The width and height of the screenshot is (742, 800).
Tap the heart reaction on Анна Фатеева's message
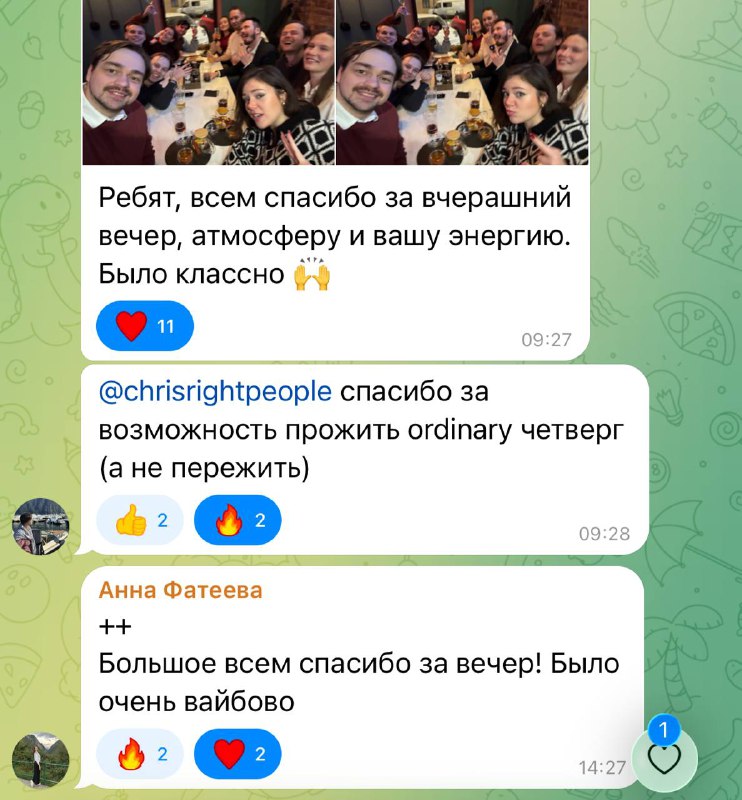pos(238,754)
